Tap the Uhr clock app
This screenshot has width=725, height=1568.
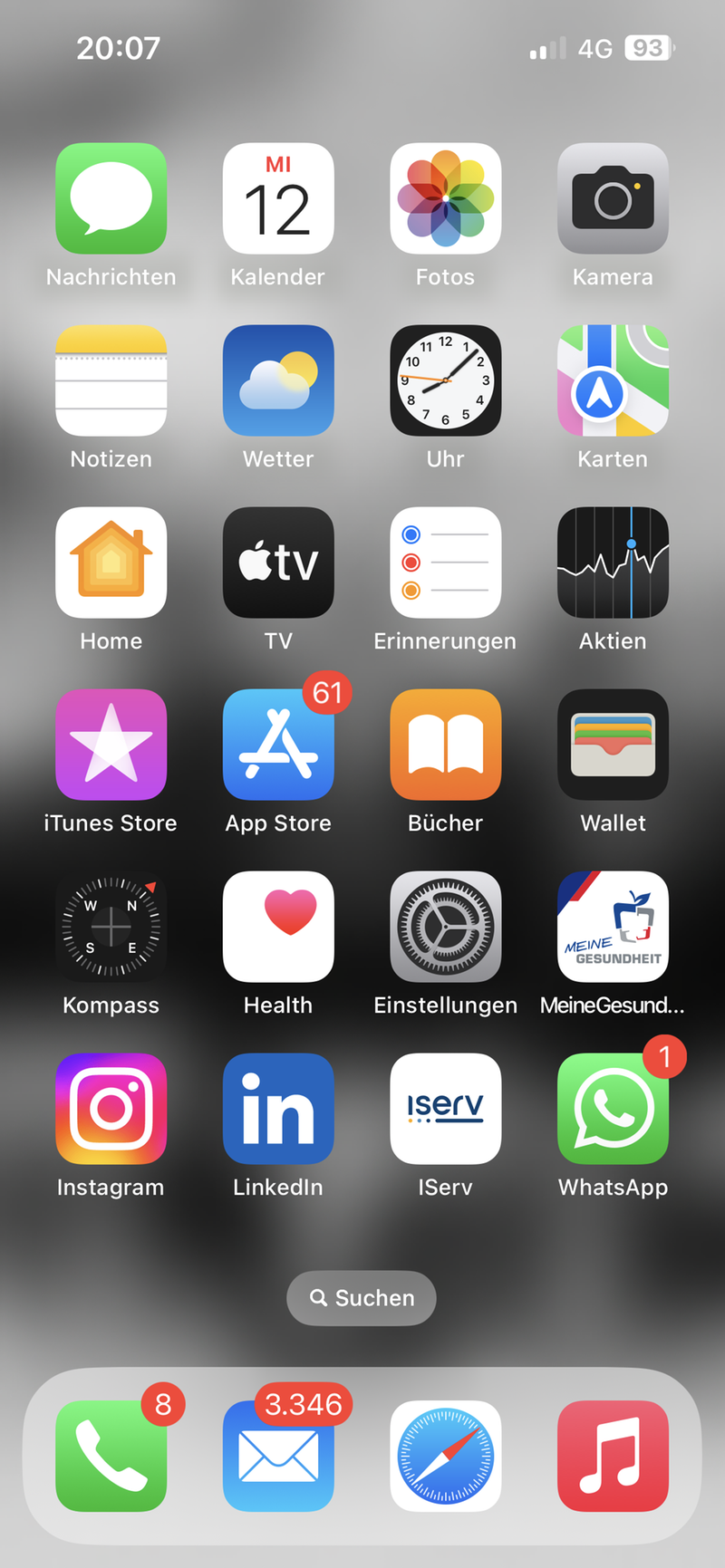pyautogui.click(x=445, y=380)
